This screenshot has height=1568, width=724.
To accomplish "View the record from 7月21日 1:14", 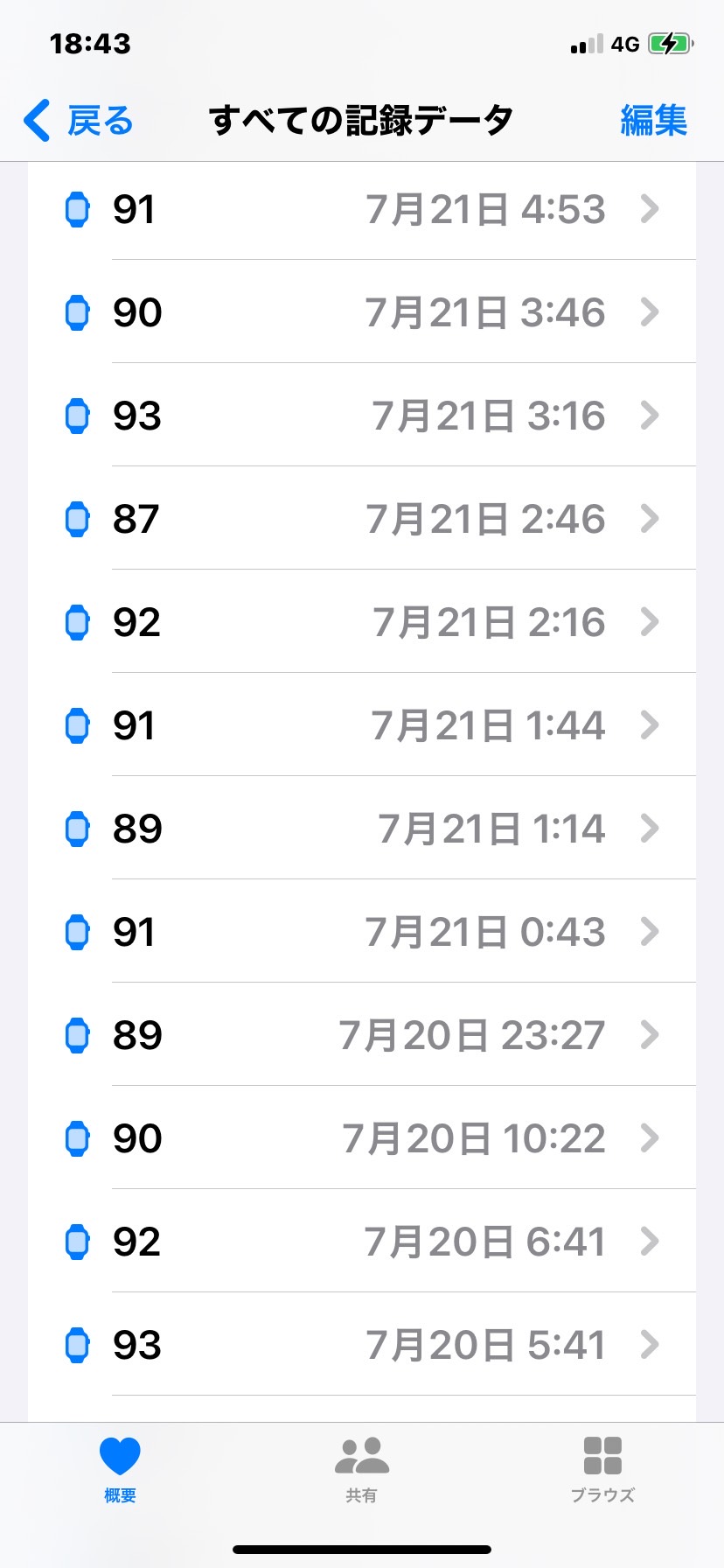I will (362, 829).
